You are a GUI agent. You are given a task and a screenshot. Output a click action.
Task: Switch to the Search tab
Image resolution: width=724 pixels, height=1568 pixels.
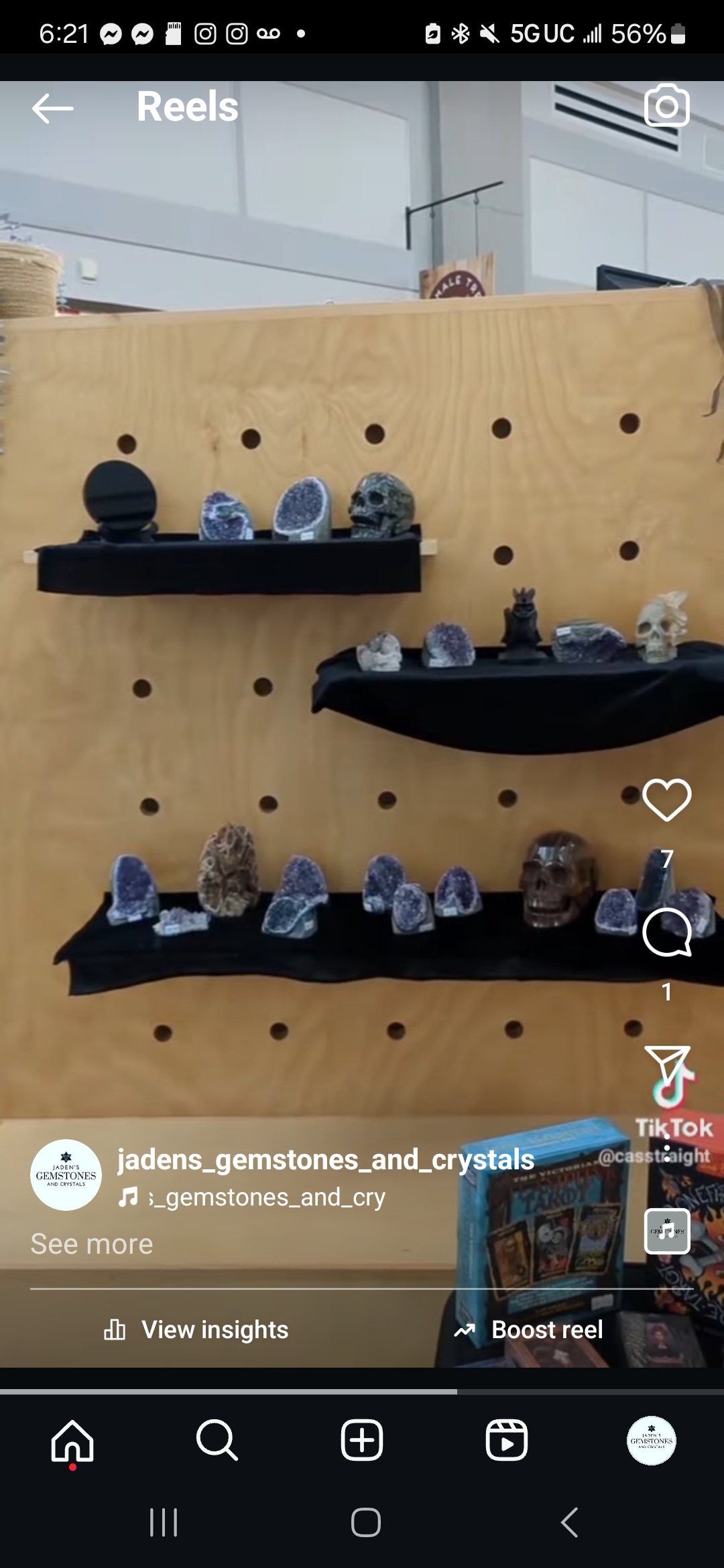pos(217,1440)
